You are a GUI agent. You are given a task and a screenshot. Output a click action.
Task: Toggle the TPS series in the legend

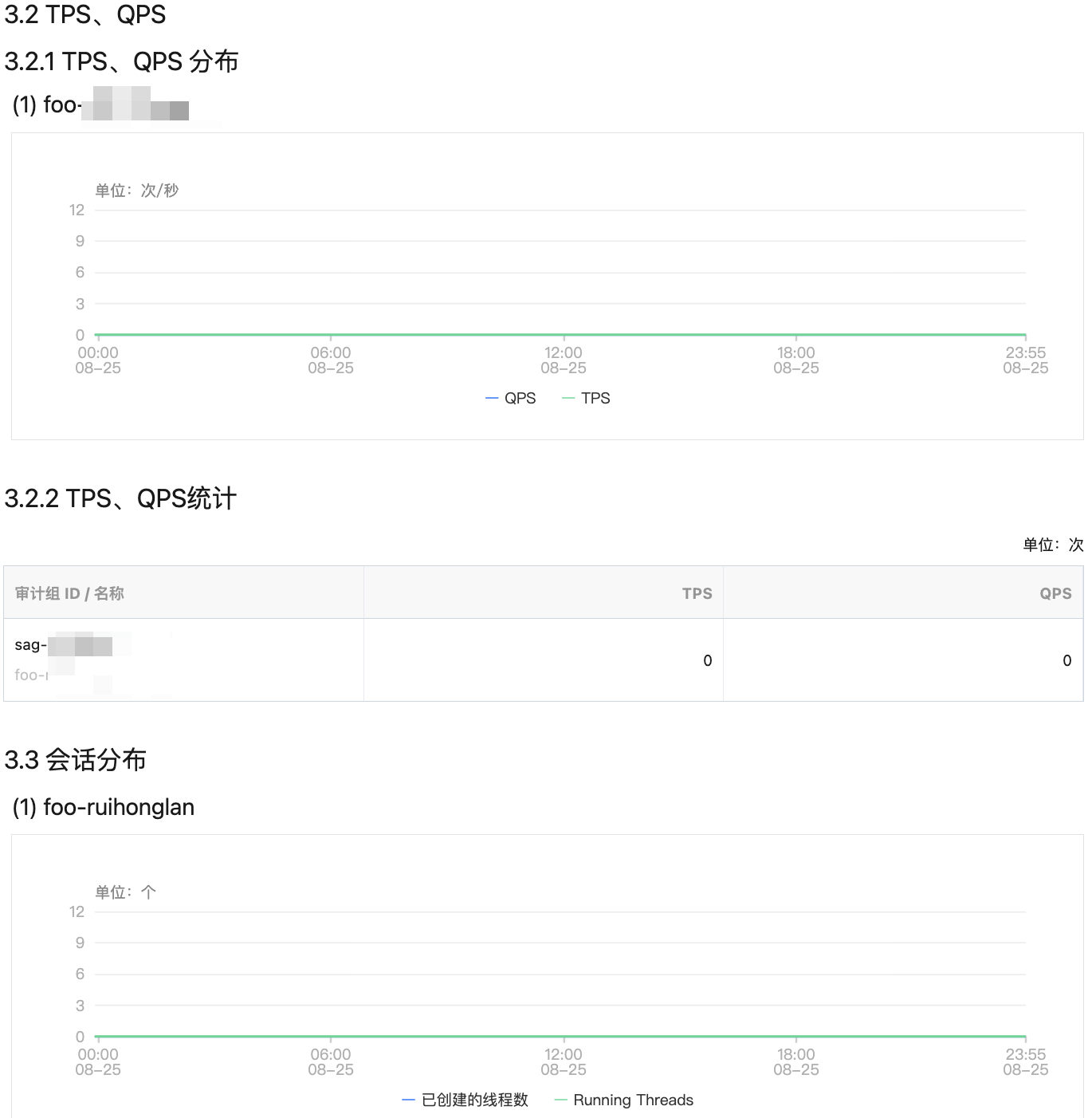[587, 398]
